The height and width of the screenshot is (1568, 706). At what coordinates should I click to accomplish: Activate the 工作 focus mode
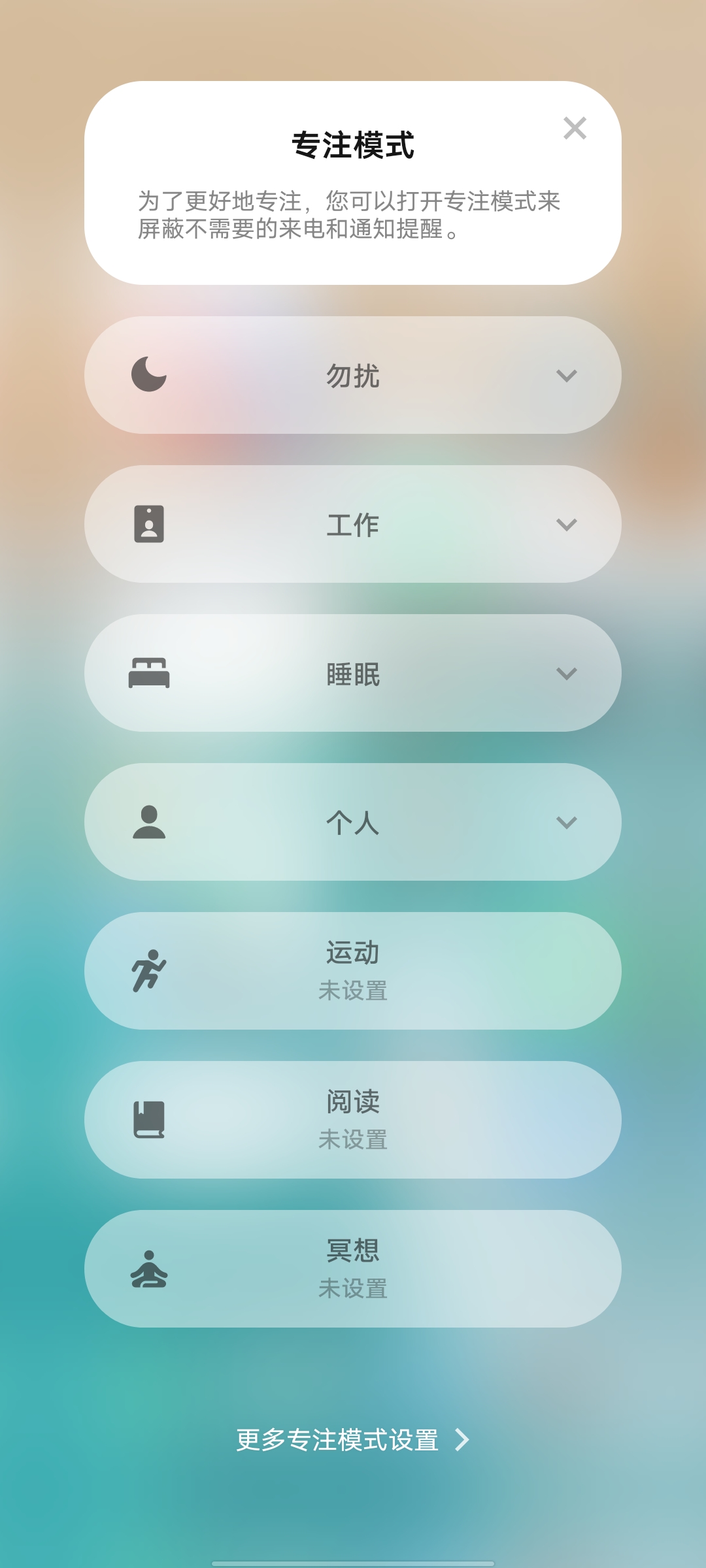point(314,525)
